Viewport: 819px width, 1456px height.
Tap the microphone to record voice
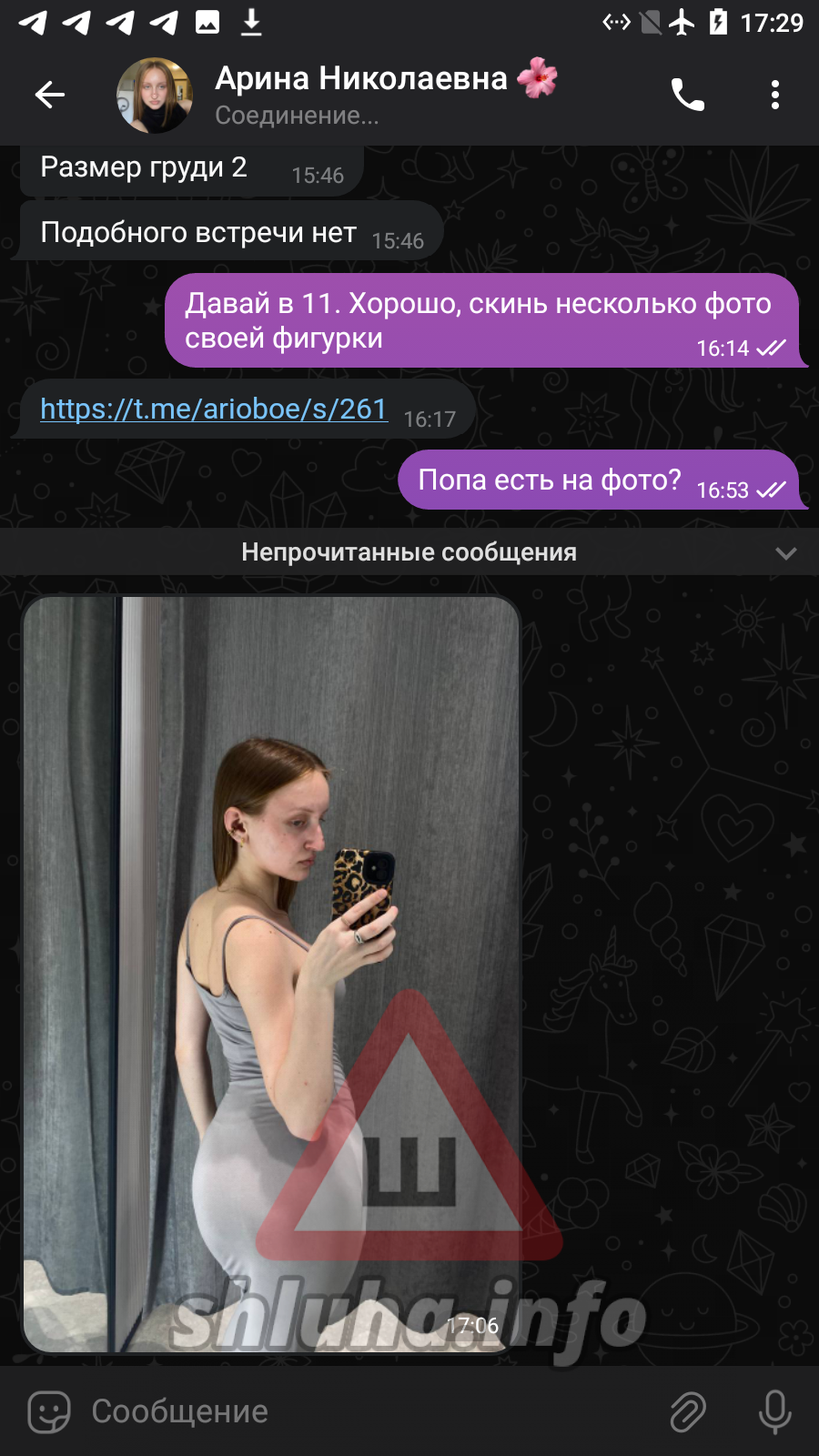pyautogui.click(x=775, y=1411)
